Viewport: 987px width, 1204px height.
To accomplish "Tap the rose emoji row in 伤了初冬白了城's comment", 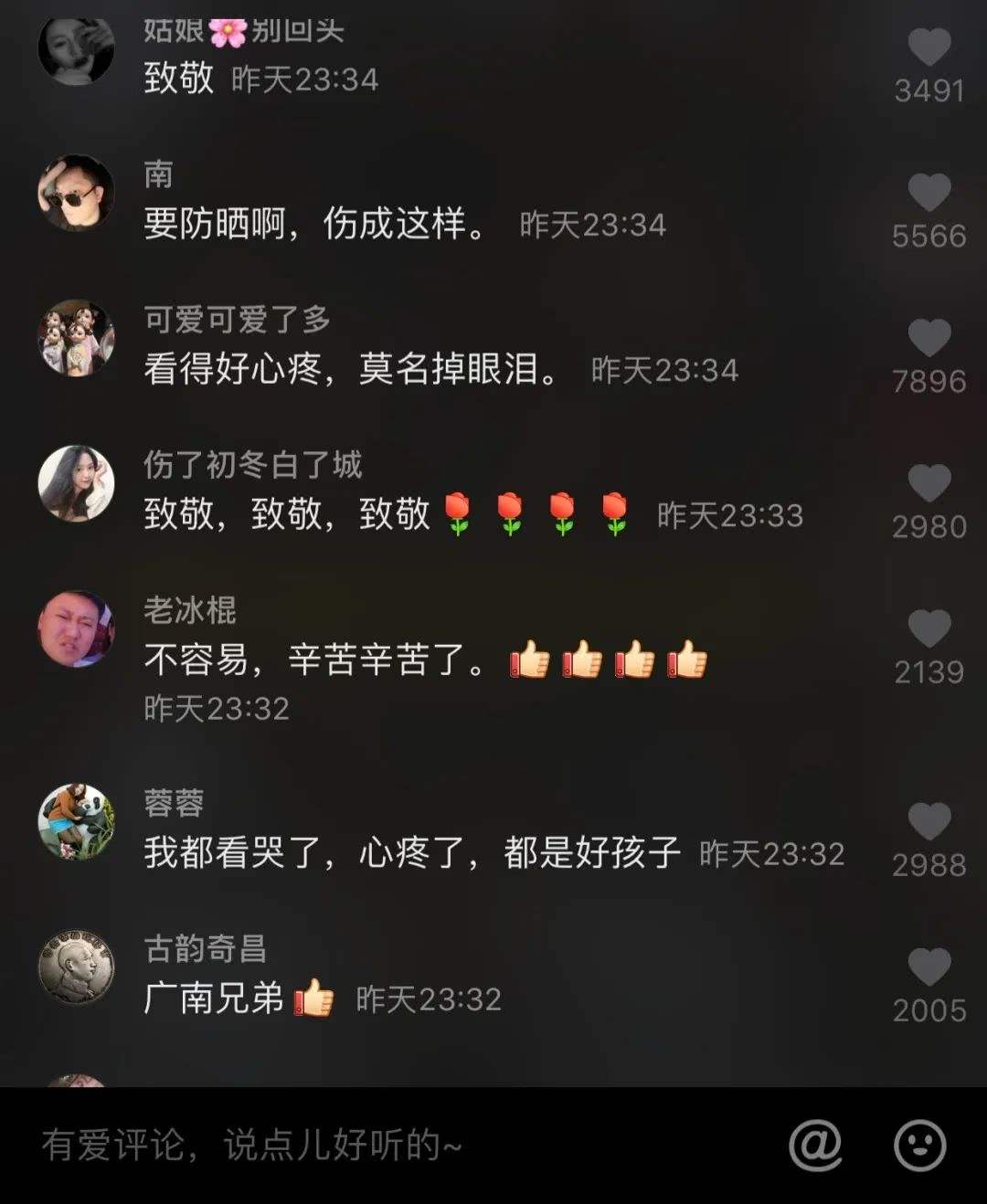I will pos(535,513).
